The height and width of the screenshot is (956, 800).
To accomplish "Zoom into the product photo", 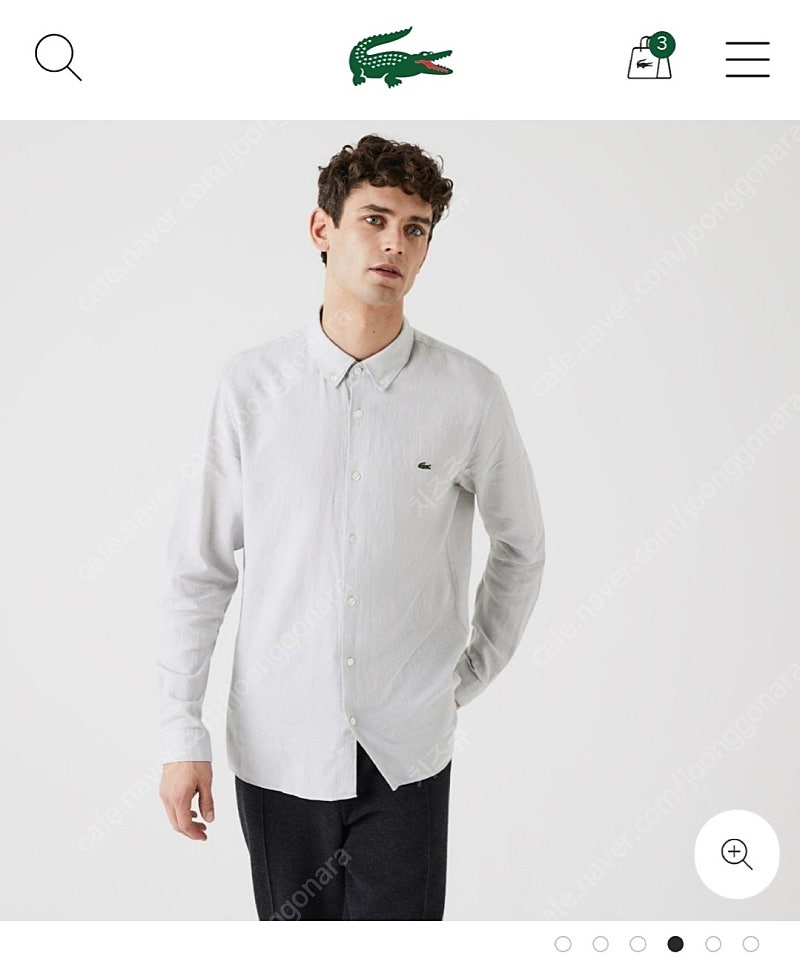I will tap(737, 854).
